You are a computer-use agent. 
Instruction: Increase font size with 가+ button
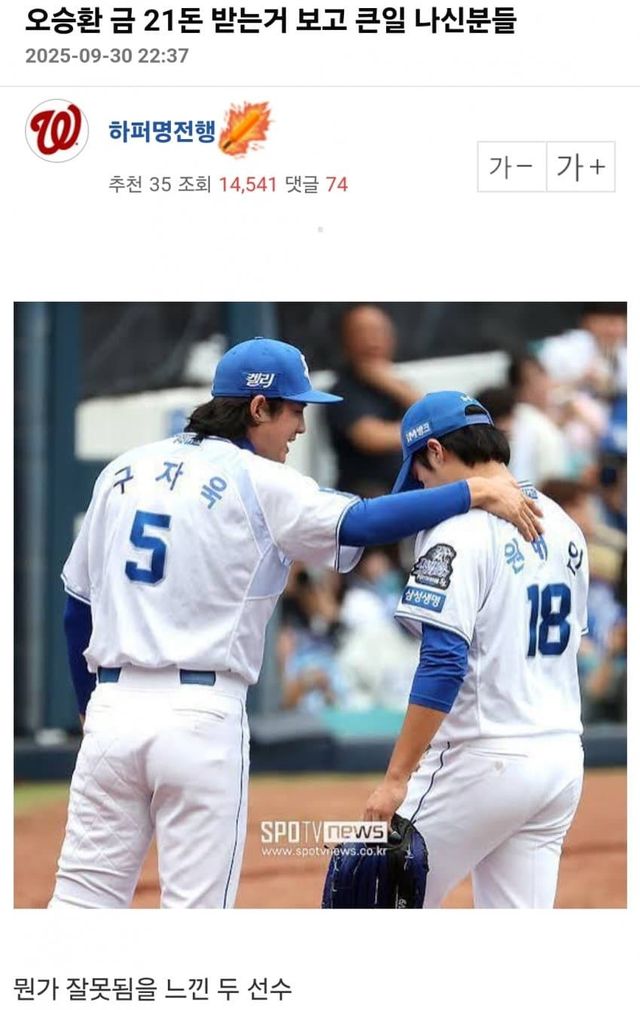(x=580, y=167)
